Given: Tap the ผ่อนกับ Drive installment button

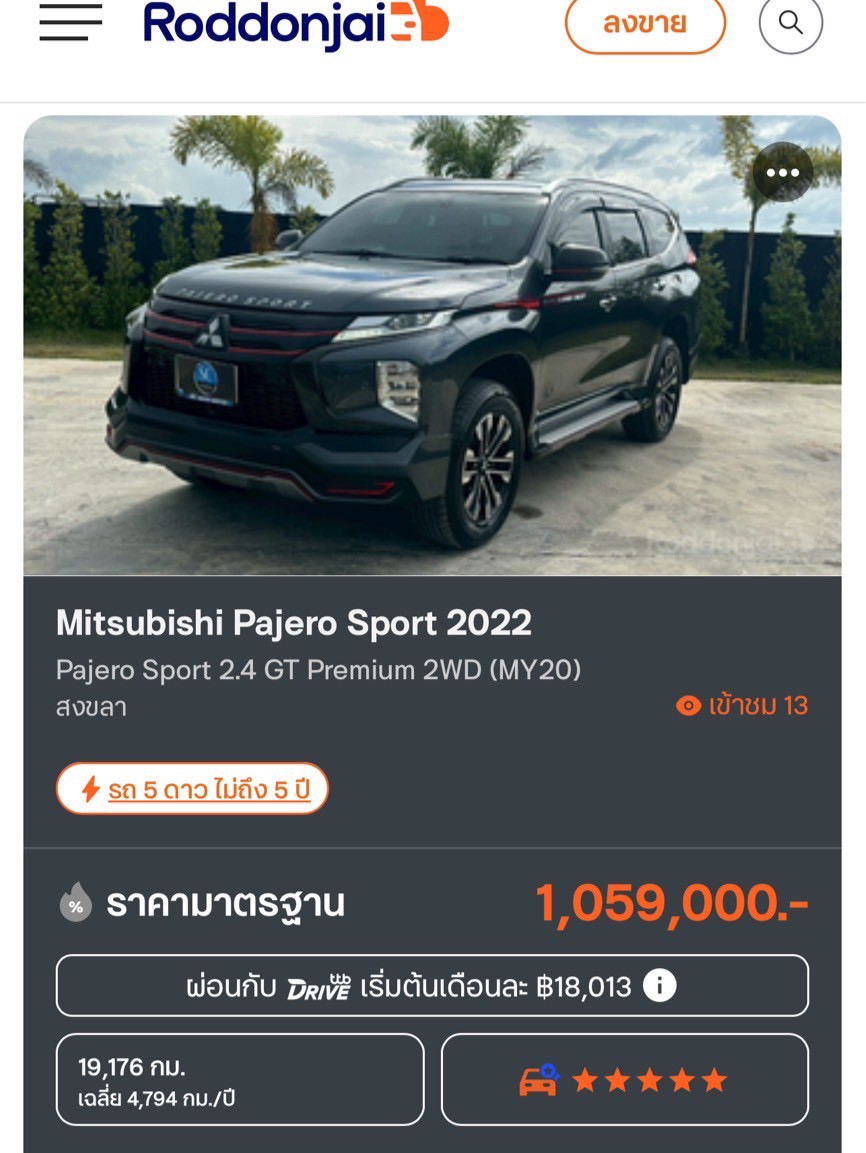Looking at the screenshot, I should [412, 986].
